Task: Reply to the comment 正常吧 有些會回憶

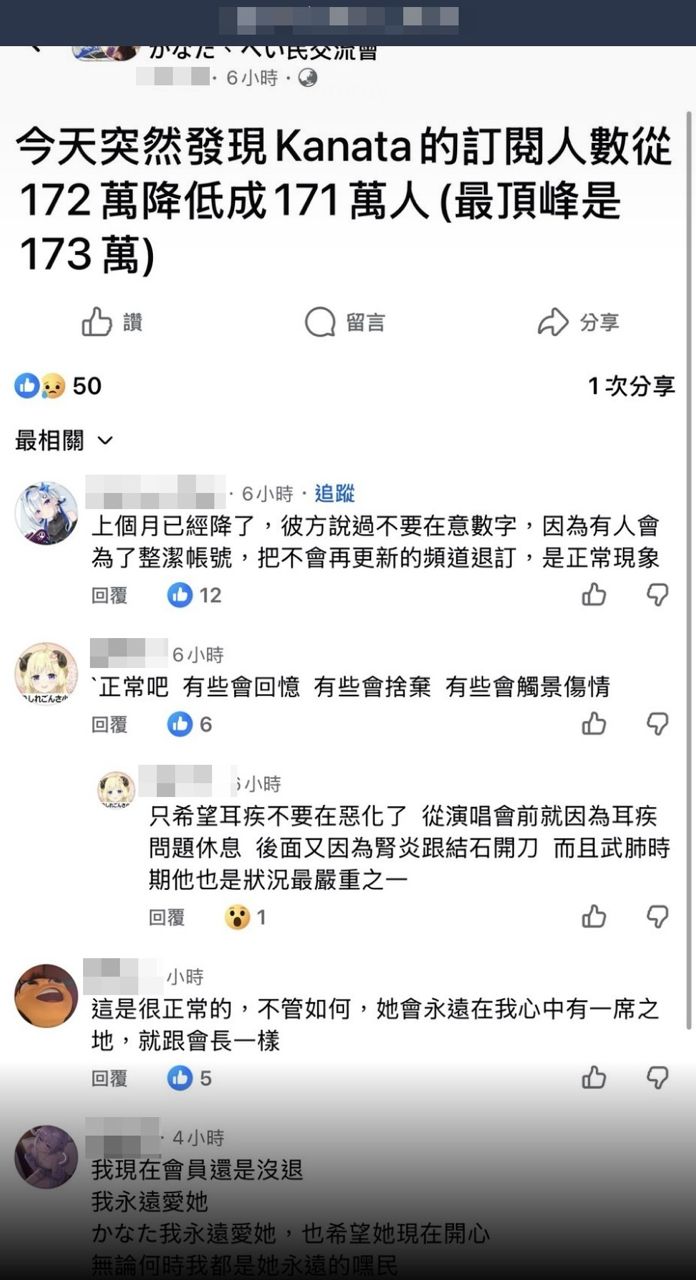Action: click(109, 724)
